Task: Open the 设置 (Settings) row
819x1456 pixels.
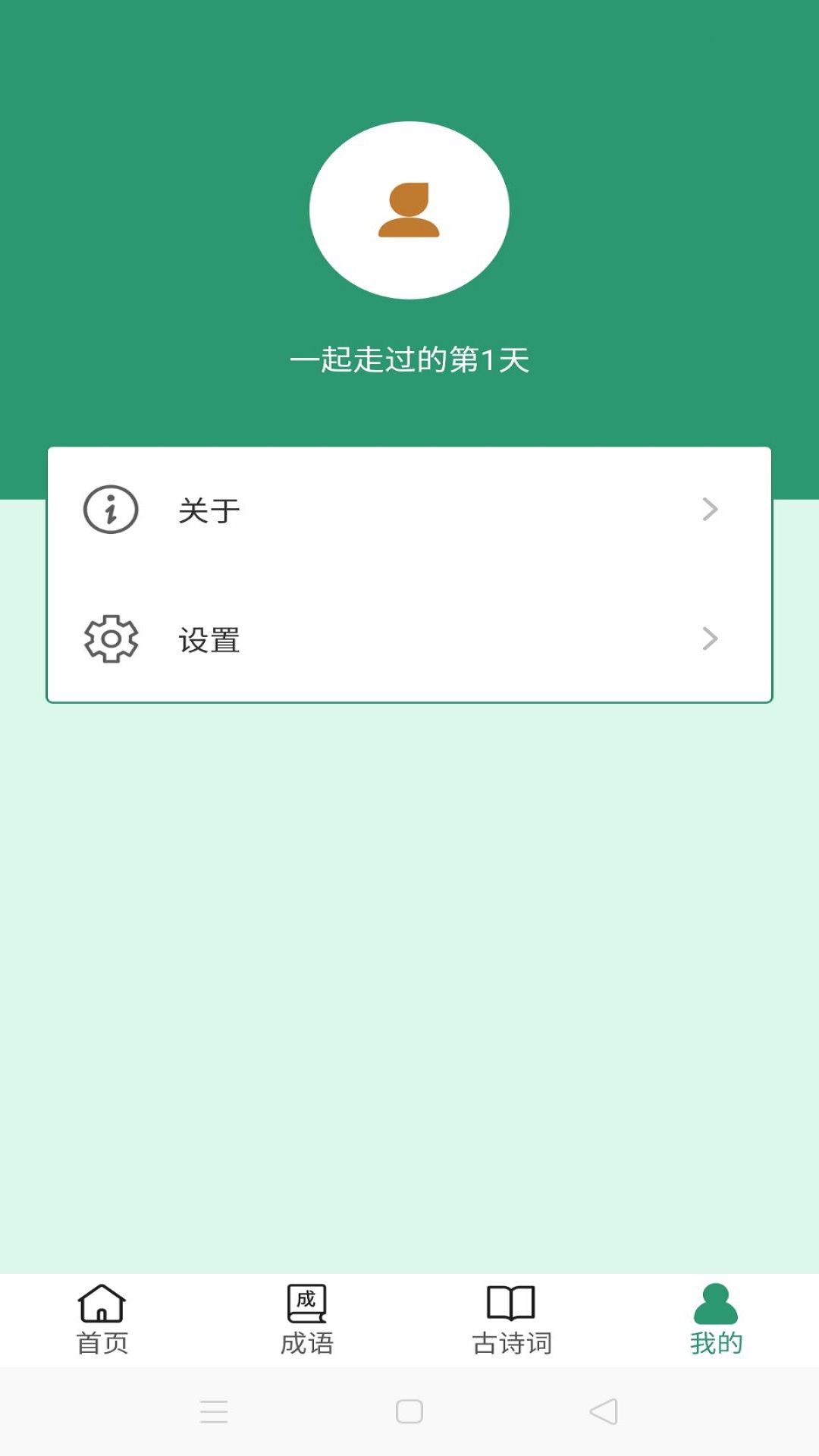Action: (409, 639)
